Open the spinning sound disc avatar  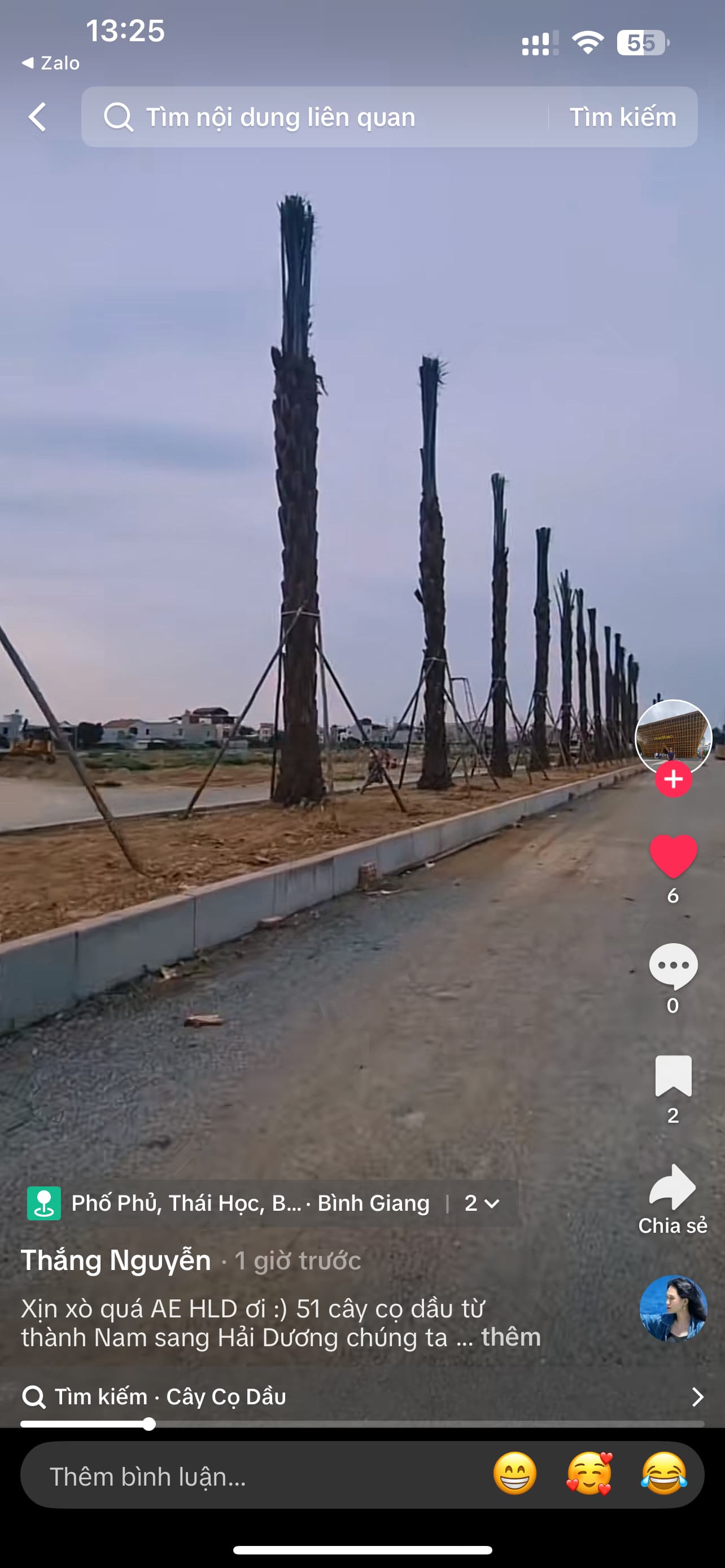672,1309
